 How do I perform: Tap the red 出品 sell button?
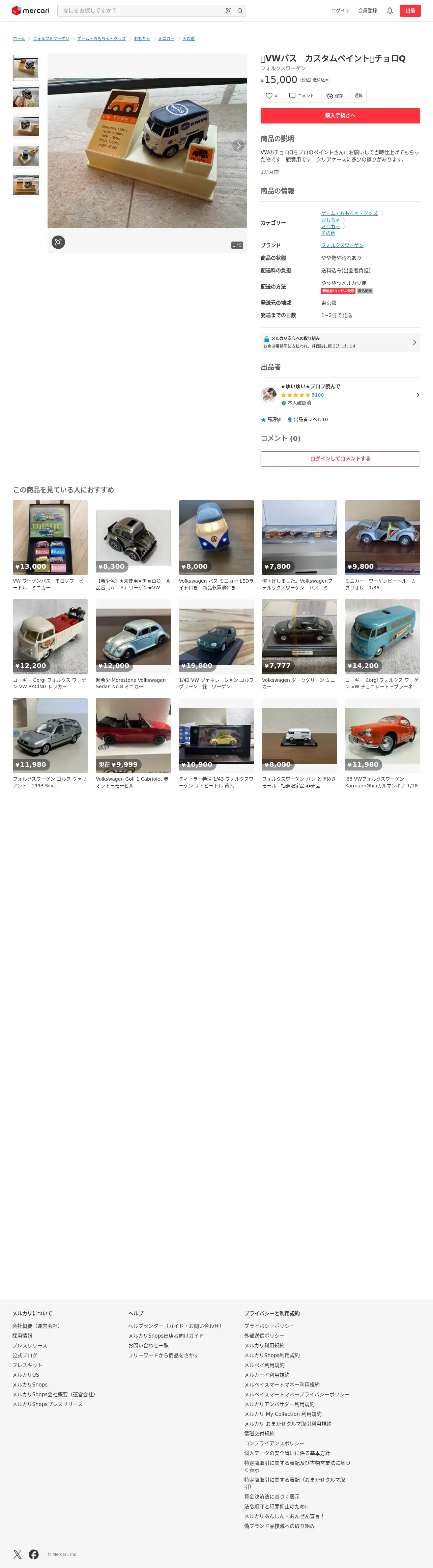click(410, 10)
